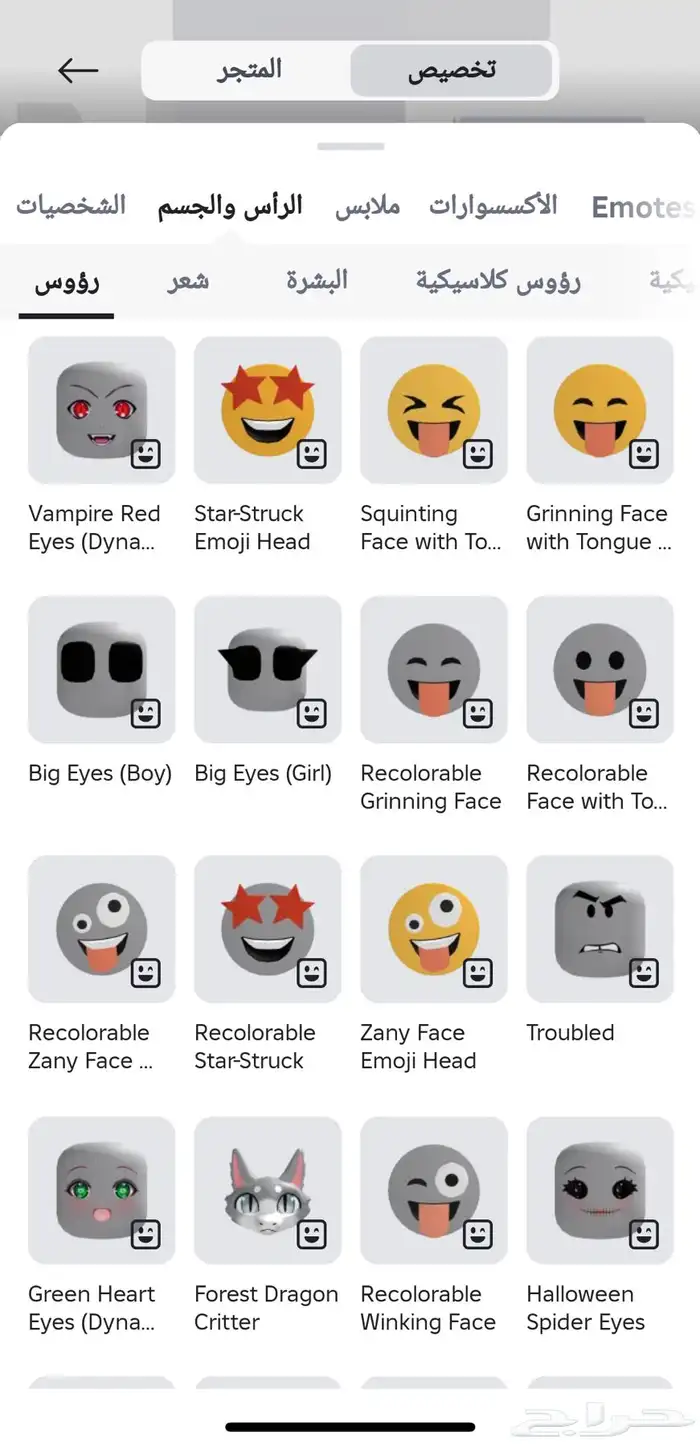The width and height of the screenshot is (700, 1447).
Task: Open the رؤوس كلاسيكية sub-tab
Action: click(498, 280)
